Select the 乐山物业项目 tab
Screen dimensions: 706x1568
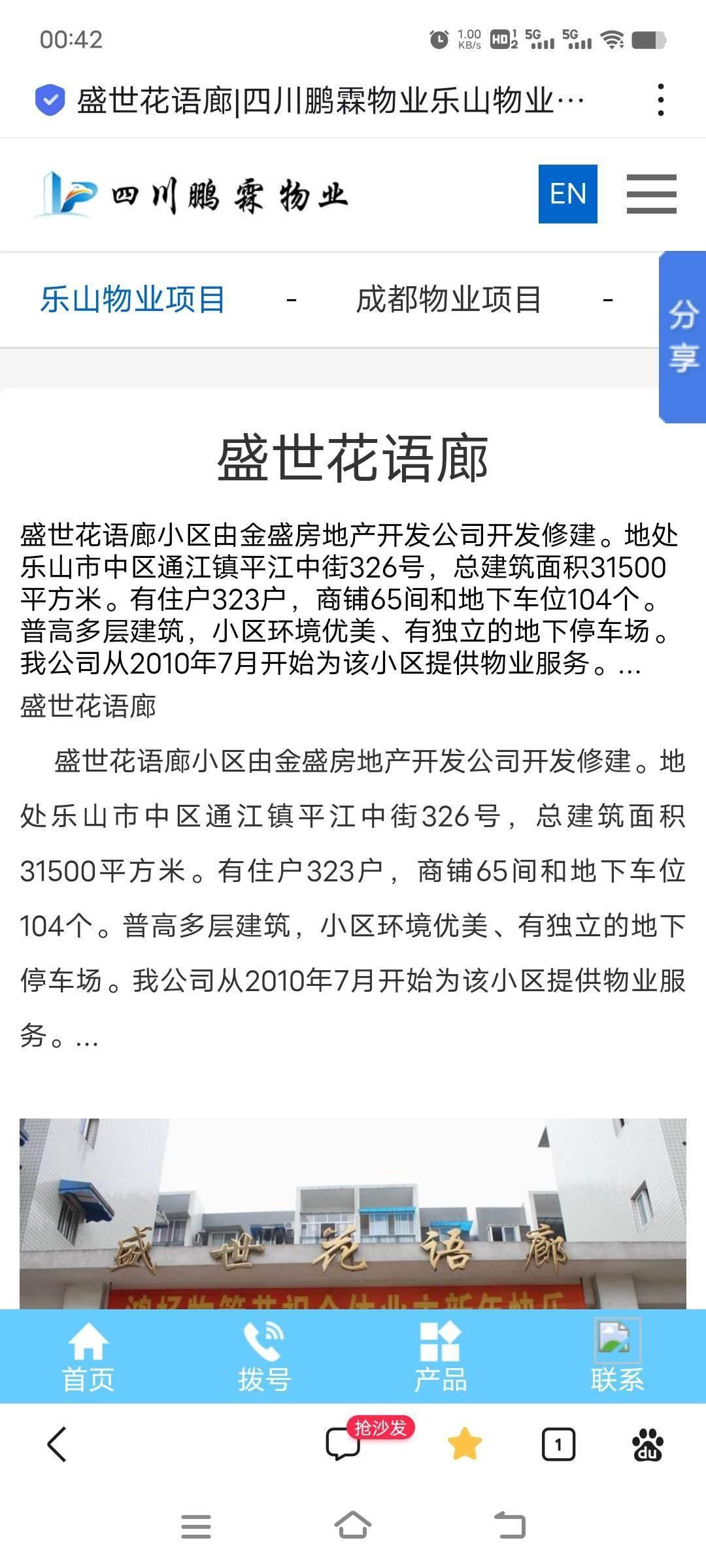click(133, 300)
